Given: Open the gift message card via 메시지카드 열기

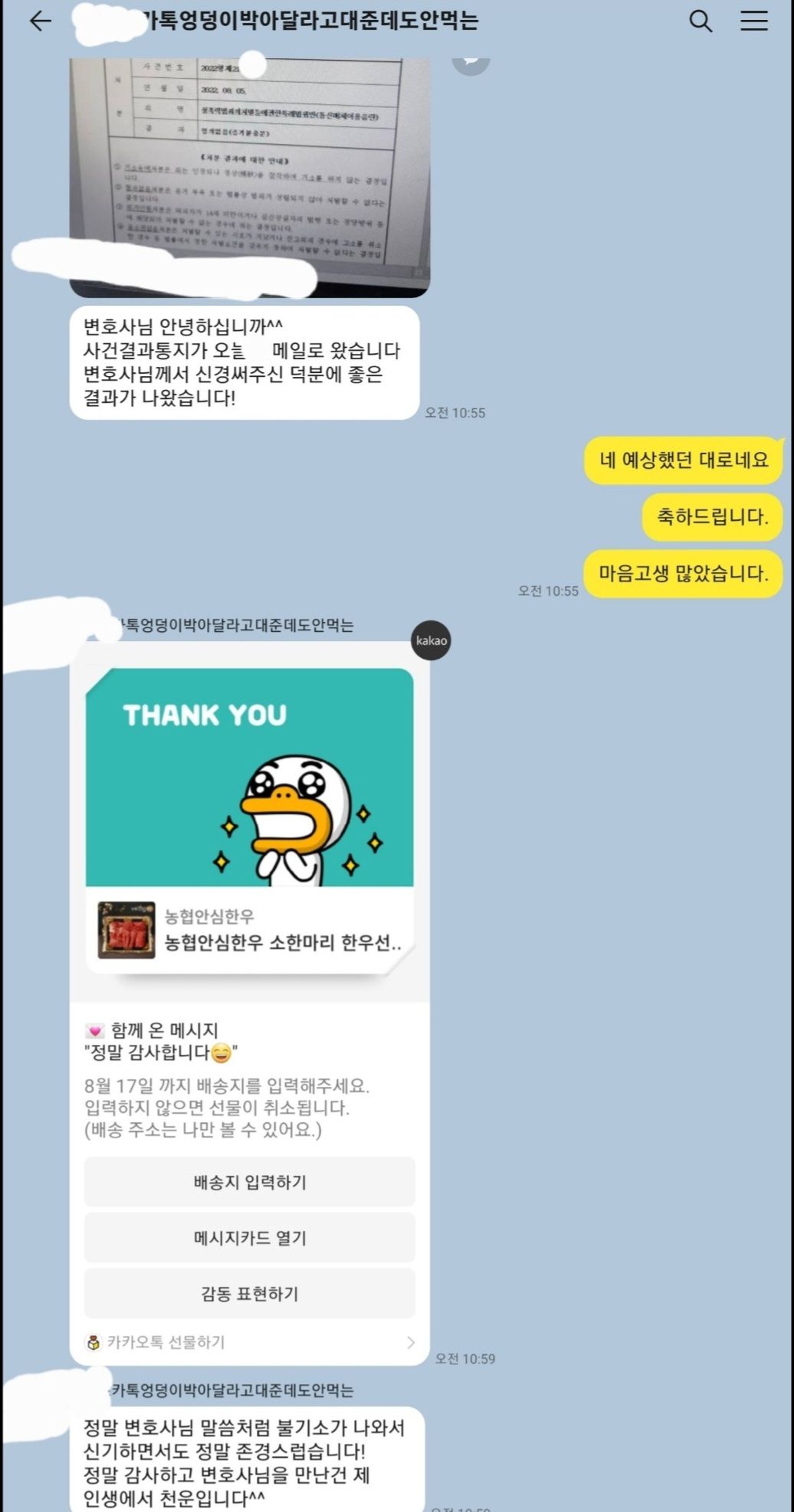Looking at the screenshot, I should (x=249, y=1238).
